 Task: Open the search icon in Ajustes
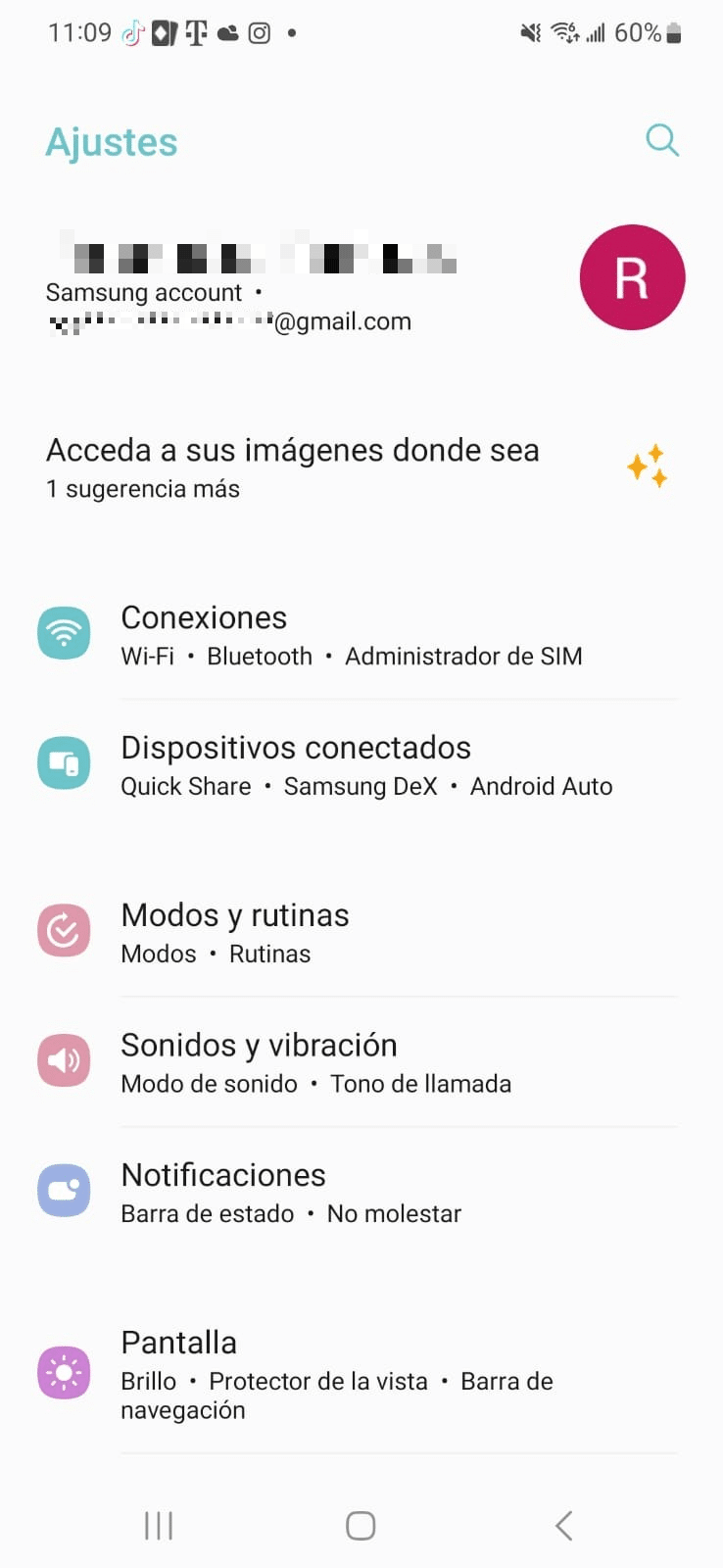662,140
